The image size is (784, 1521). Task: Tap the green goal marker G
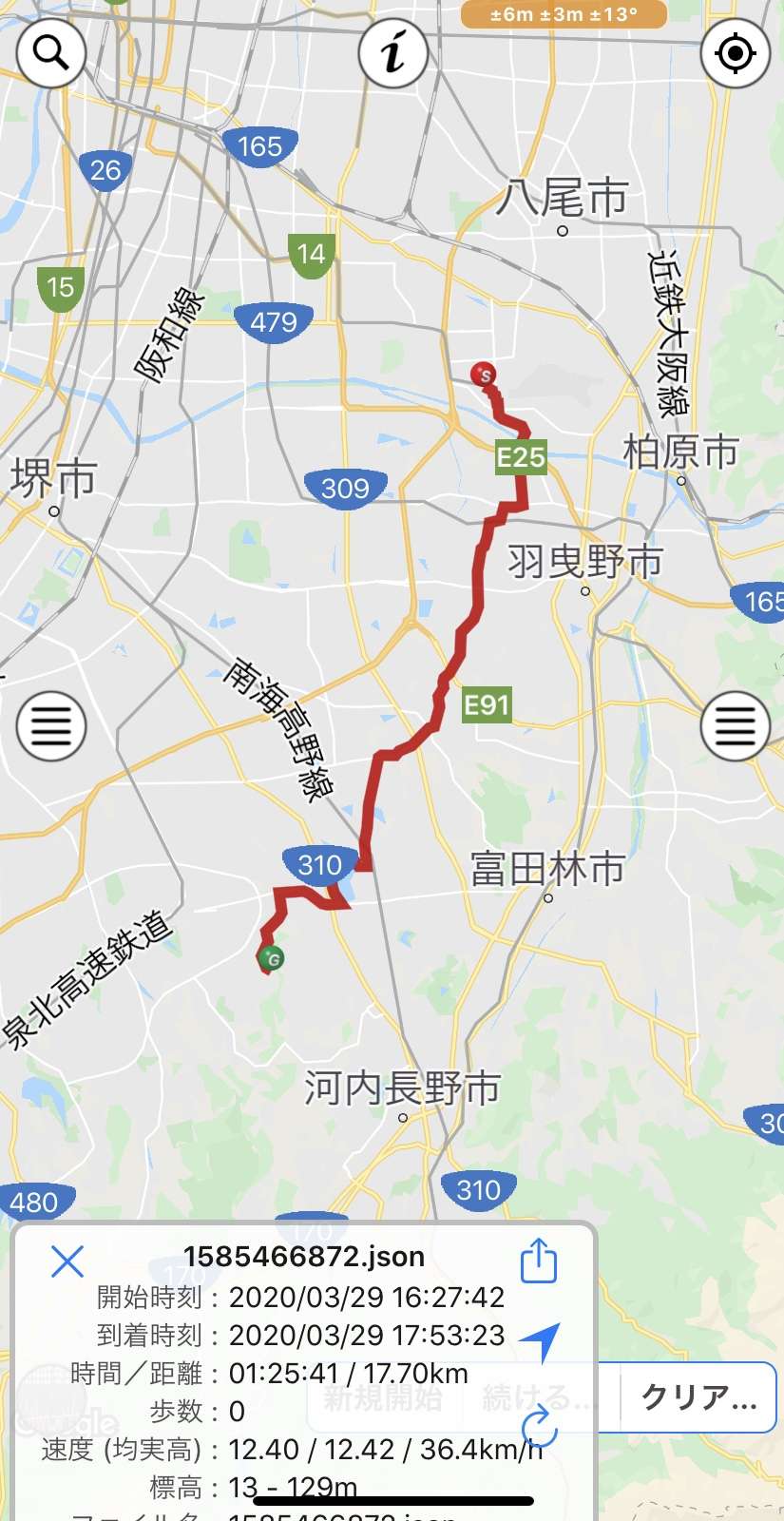pos(272,959)
